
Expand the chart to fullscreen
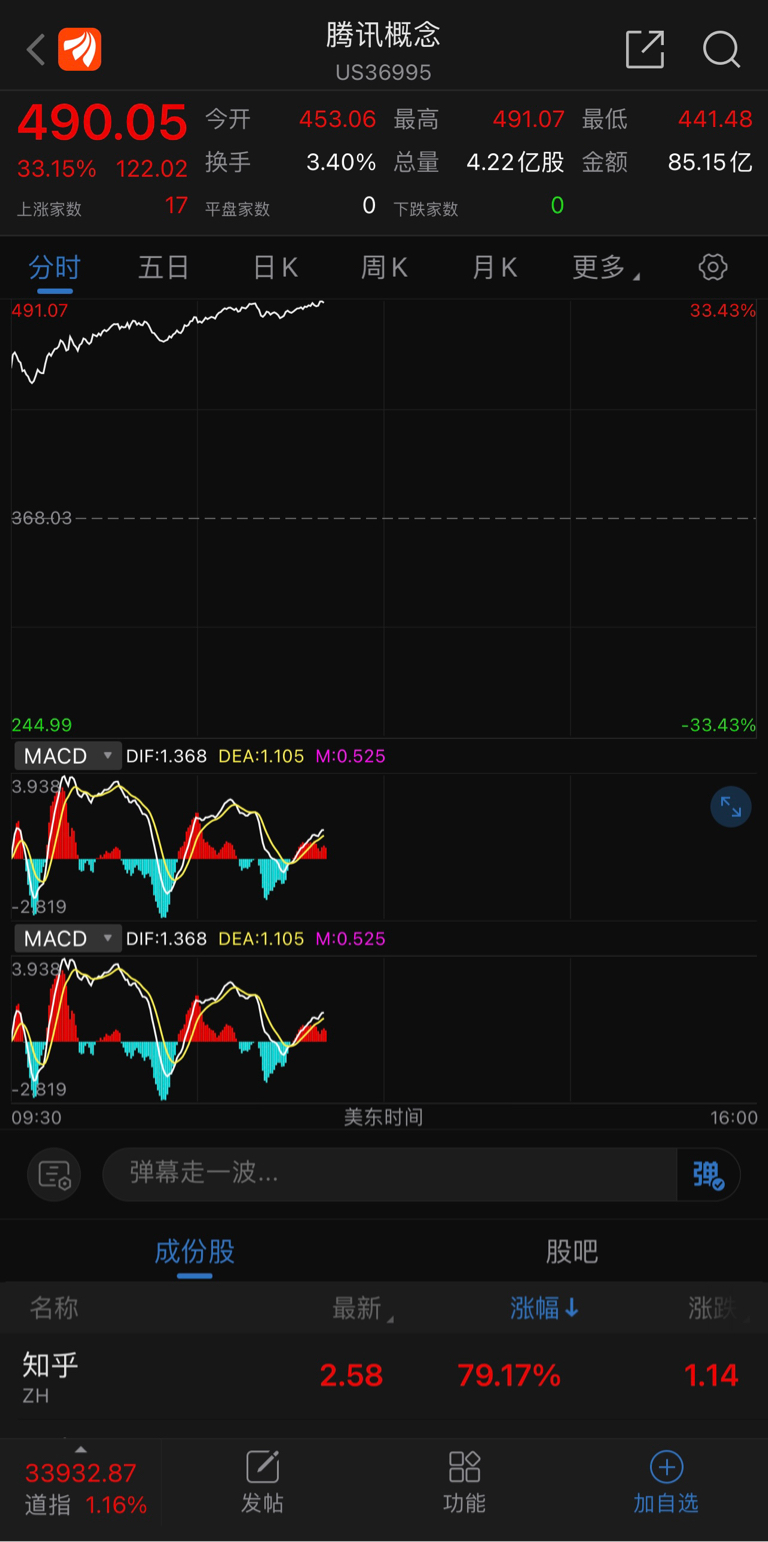[731, 807]
